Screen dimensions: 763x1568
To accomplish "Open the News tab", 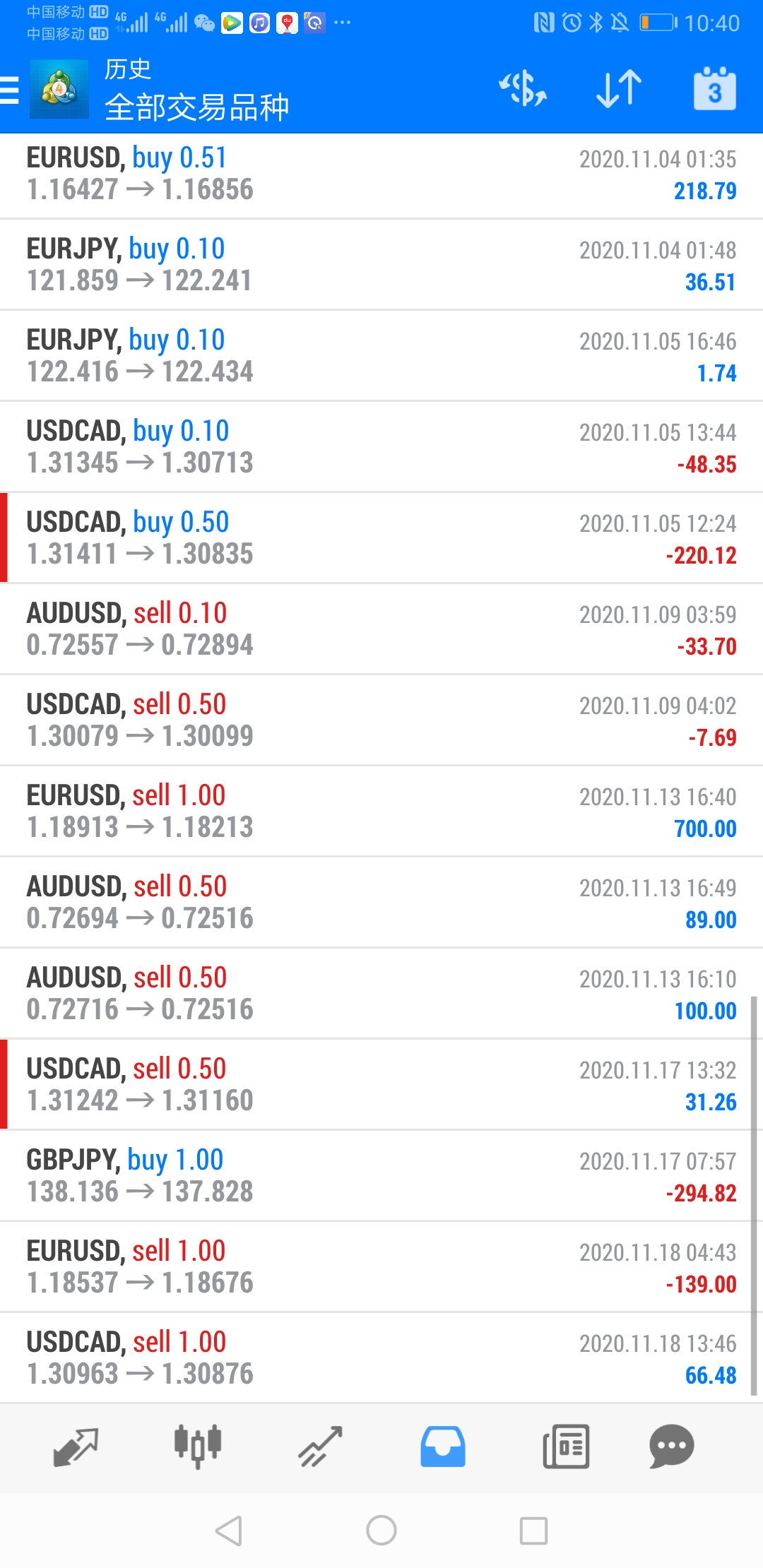I will pyautogui.click(x=565, y=1447).
